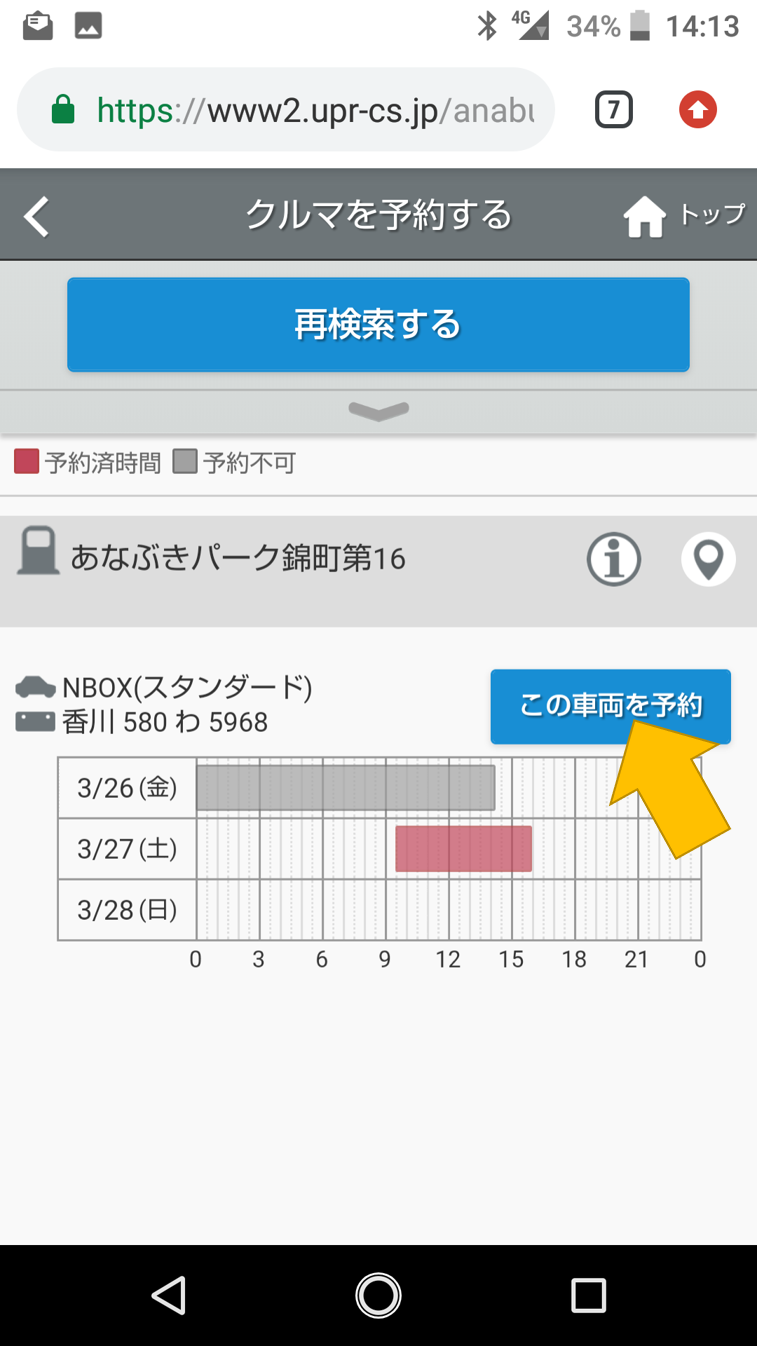Open info for あなぶきパーク錦町第16
This screenshot has width=757, height=1346.
point(613,559)
